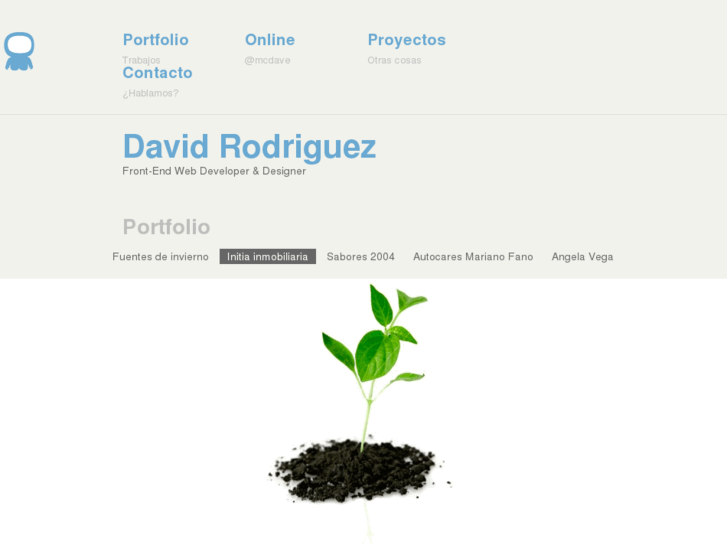The image size is (727, 545).
Task: Select the Fuentes de invierno project
Action: click(x=160, y=257)
